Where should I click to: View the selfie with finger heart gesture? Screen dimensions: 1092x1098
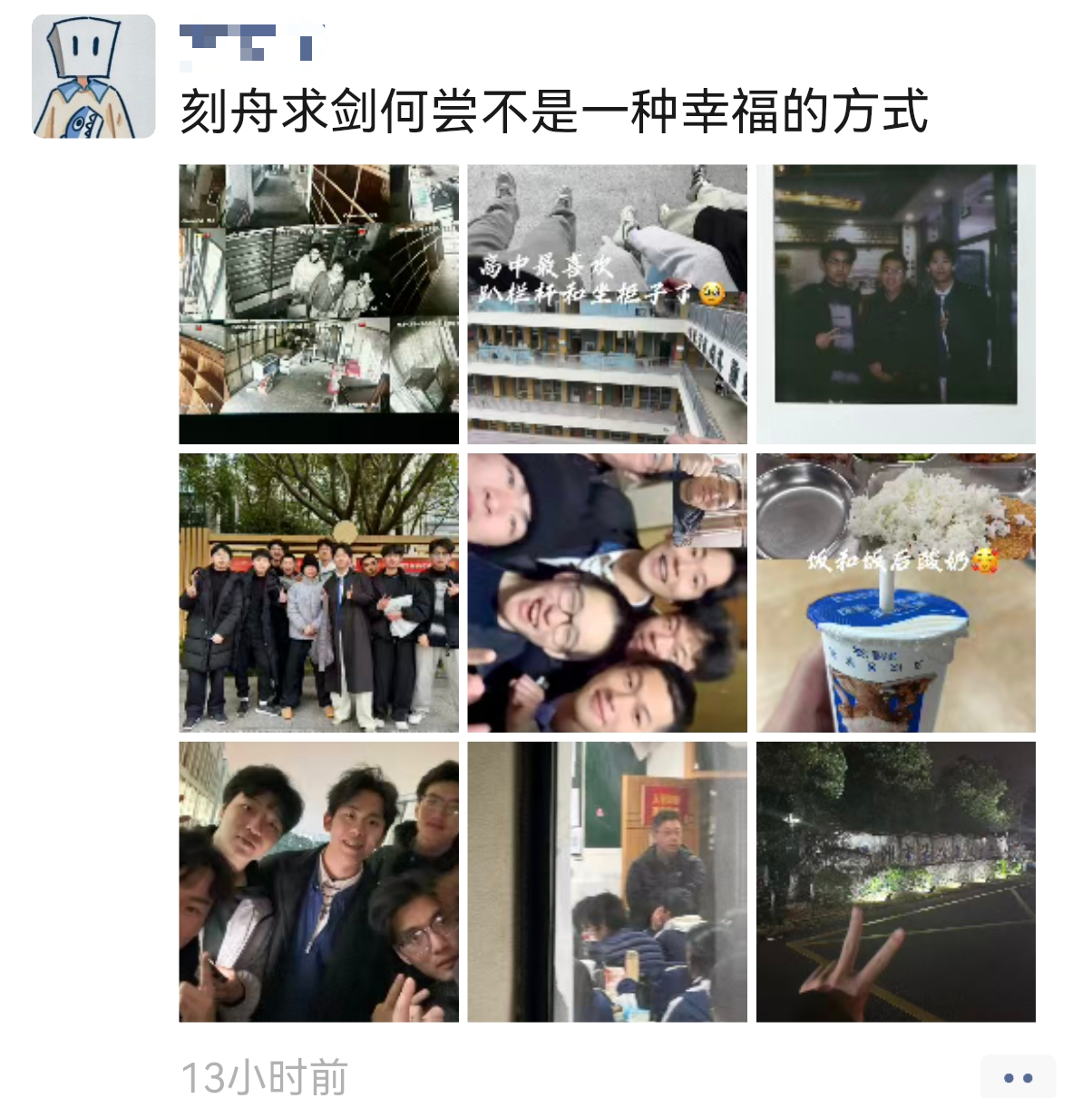[x=318, y=881]
